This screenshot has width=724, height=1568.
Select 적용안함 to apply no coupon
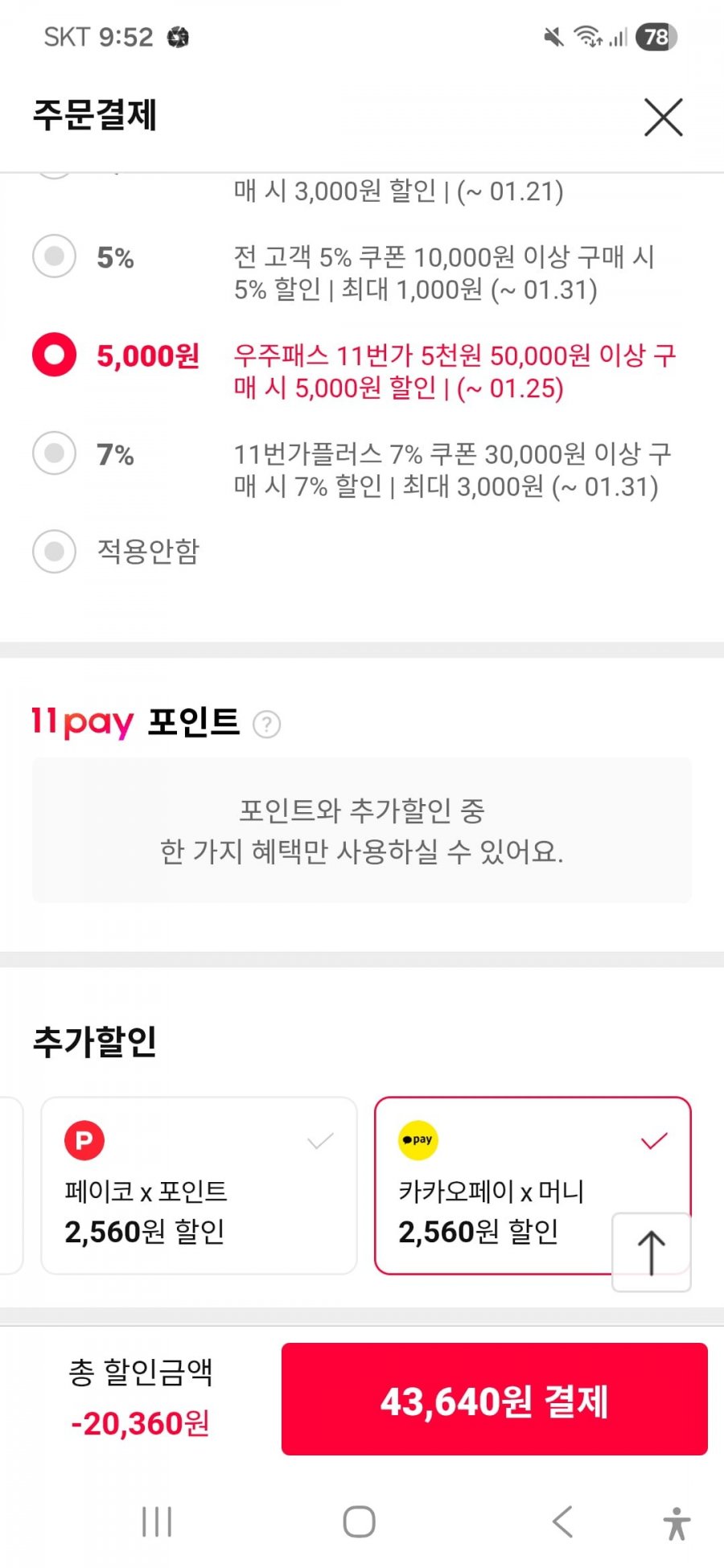[x=55, y=552]
